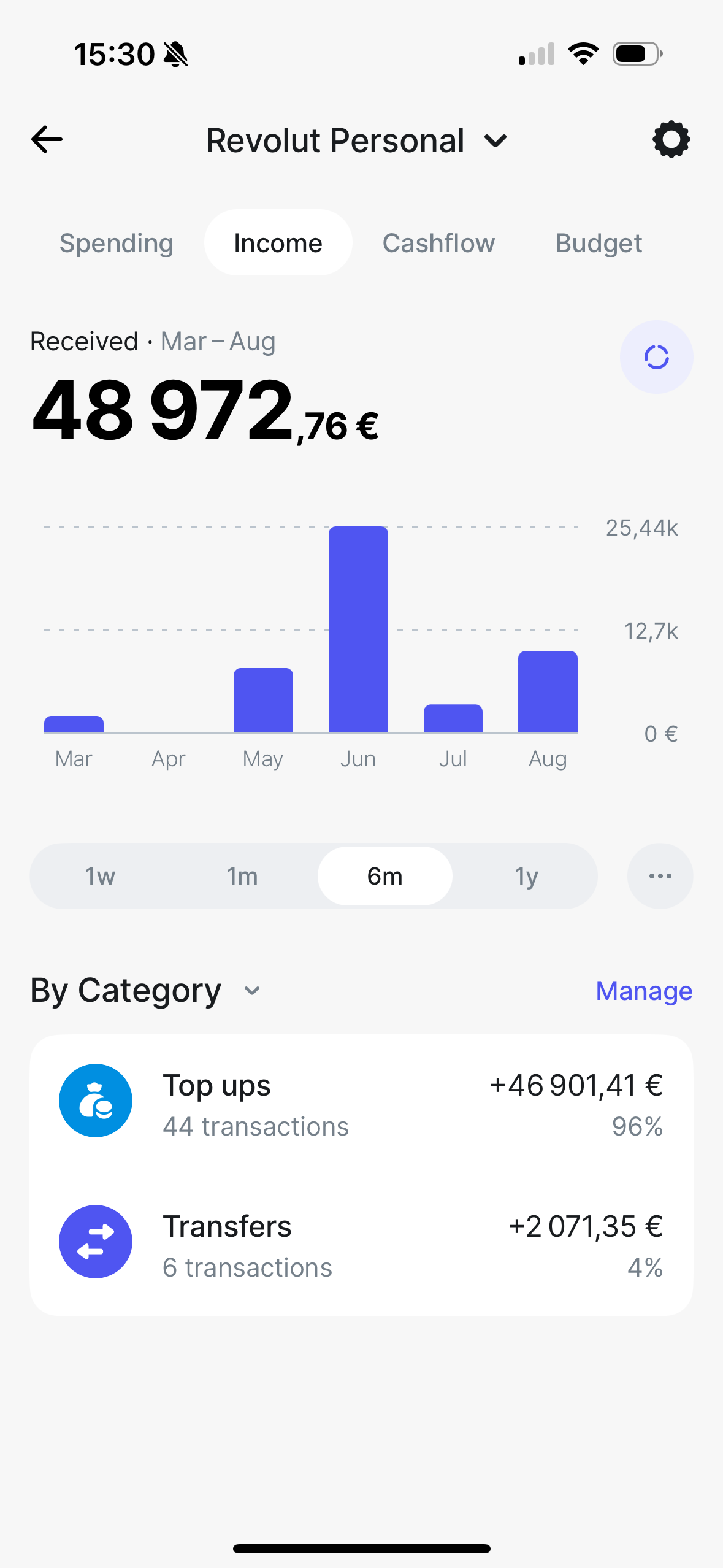Open the Transfers category
This screenshot has width=723, height=1568.
[x=361, y=1246]
